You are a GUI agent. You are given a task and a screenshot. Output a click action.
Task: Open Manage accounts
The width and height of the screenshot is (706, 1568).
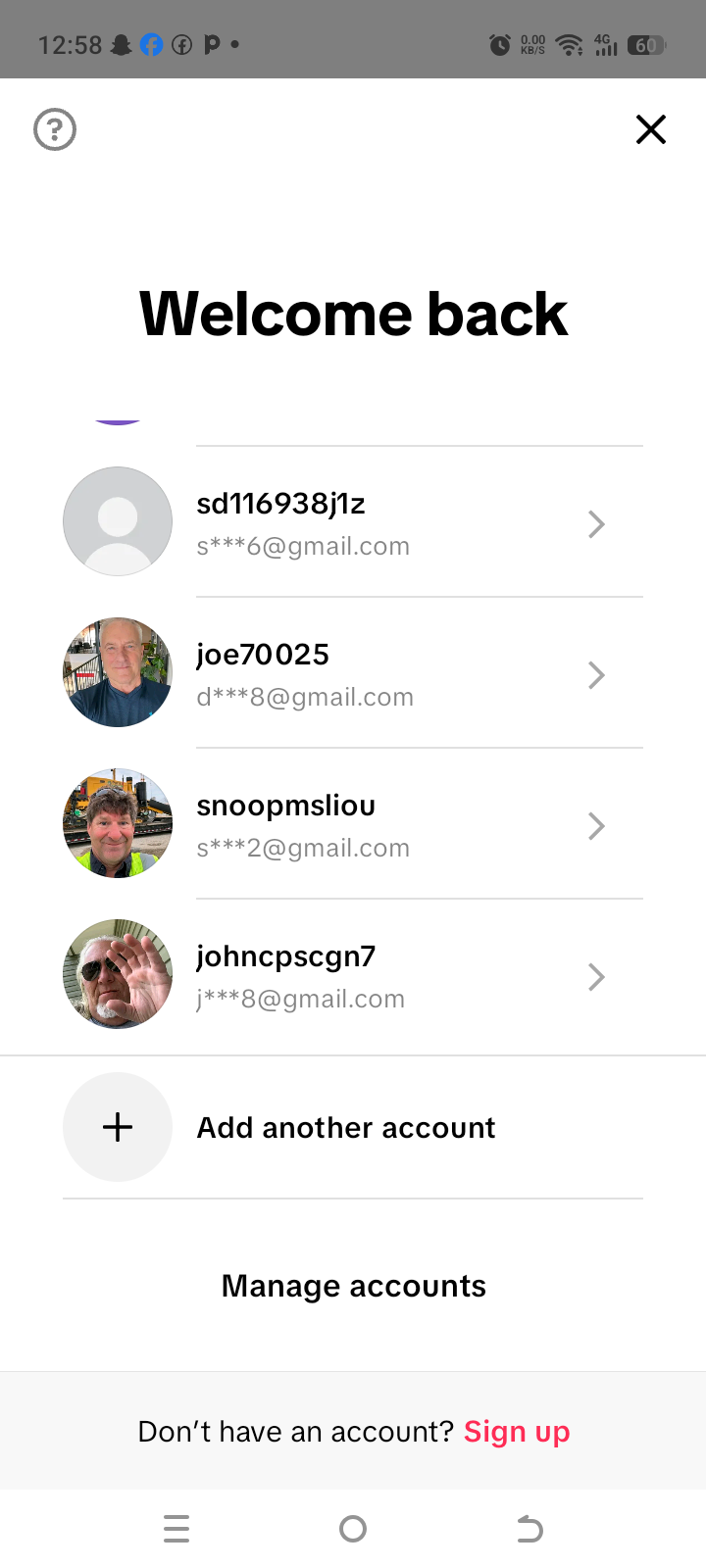[353, 1286]
